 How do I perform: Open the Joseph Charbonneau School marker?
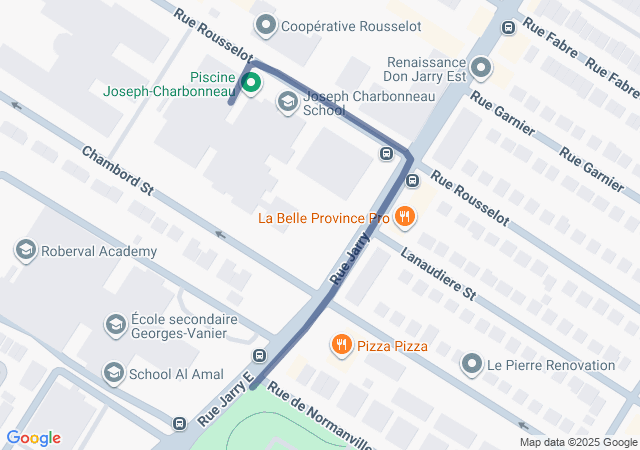pyautogui.click(x=288, y=100)
